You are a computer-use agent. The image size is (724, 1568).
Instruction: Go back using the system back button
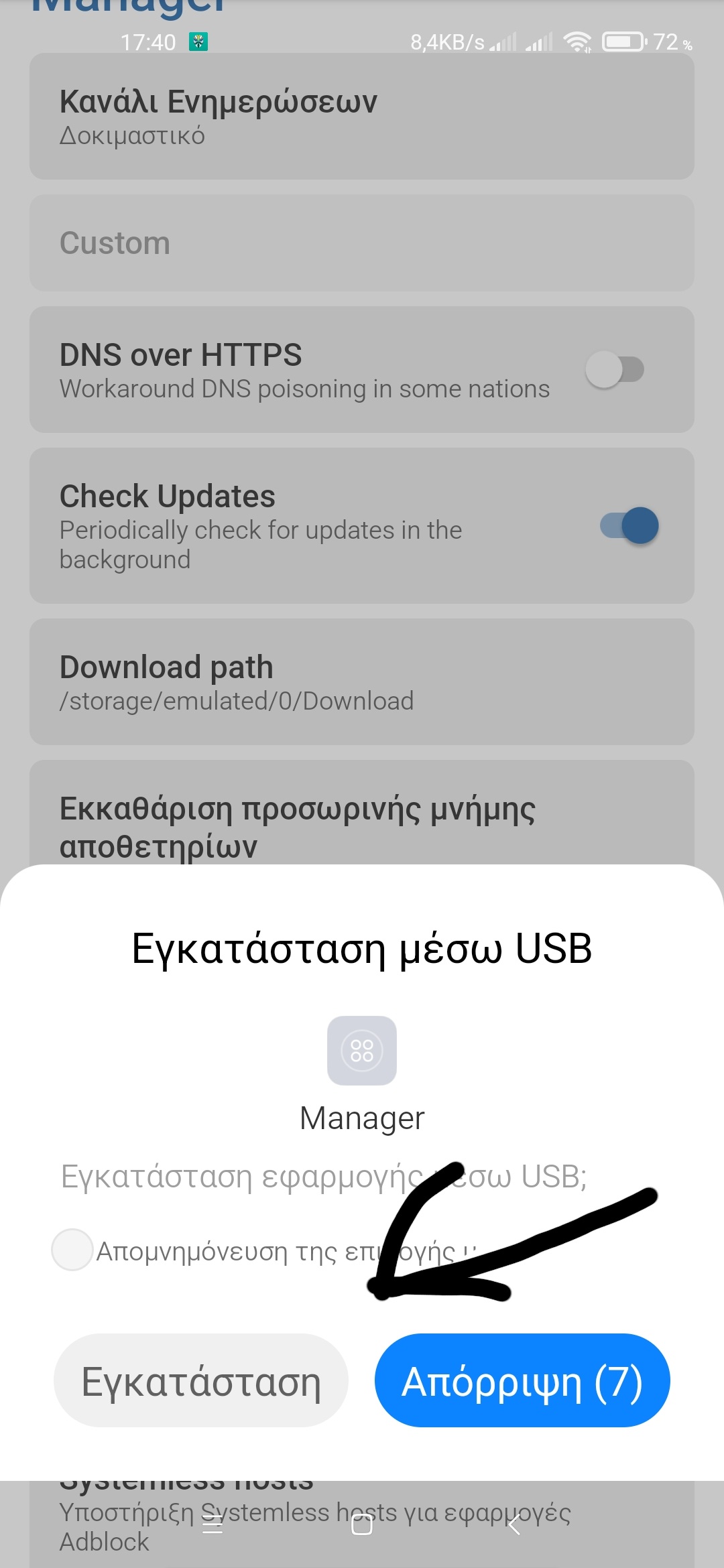tap(514, 1525)
